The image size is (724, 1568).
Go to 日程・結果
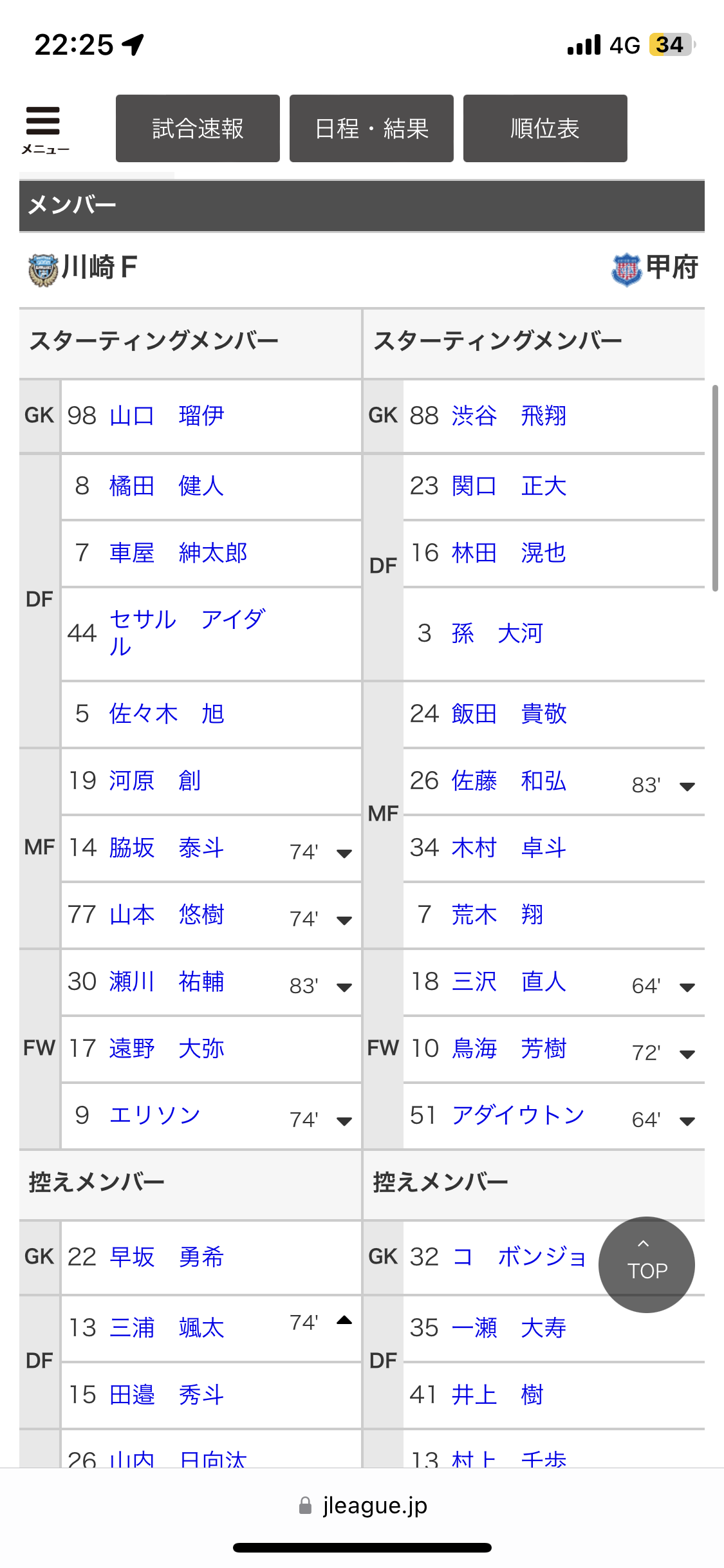pyautogui.click(x=371, y=128)
